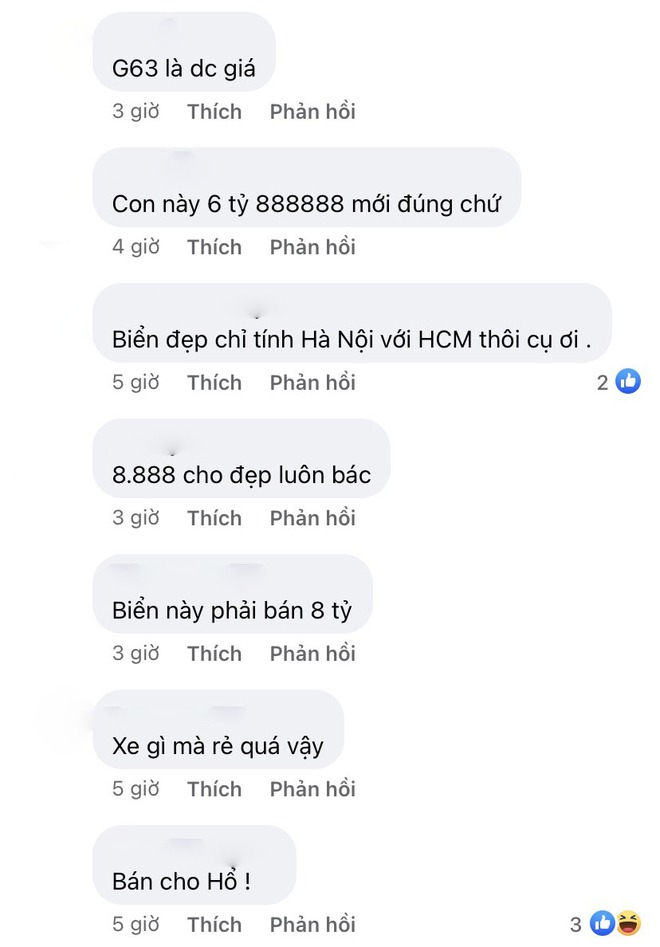Like the comment "8.888 cho đẹp luôn bác"
The image size is (660, 947).
pos(214,518)
